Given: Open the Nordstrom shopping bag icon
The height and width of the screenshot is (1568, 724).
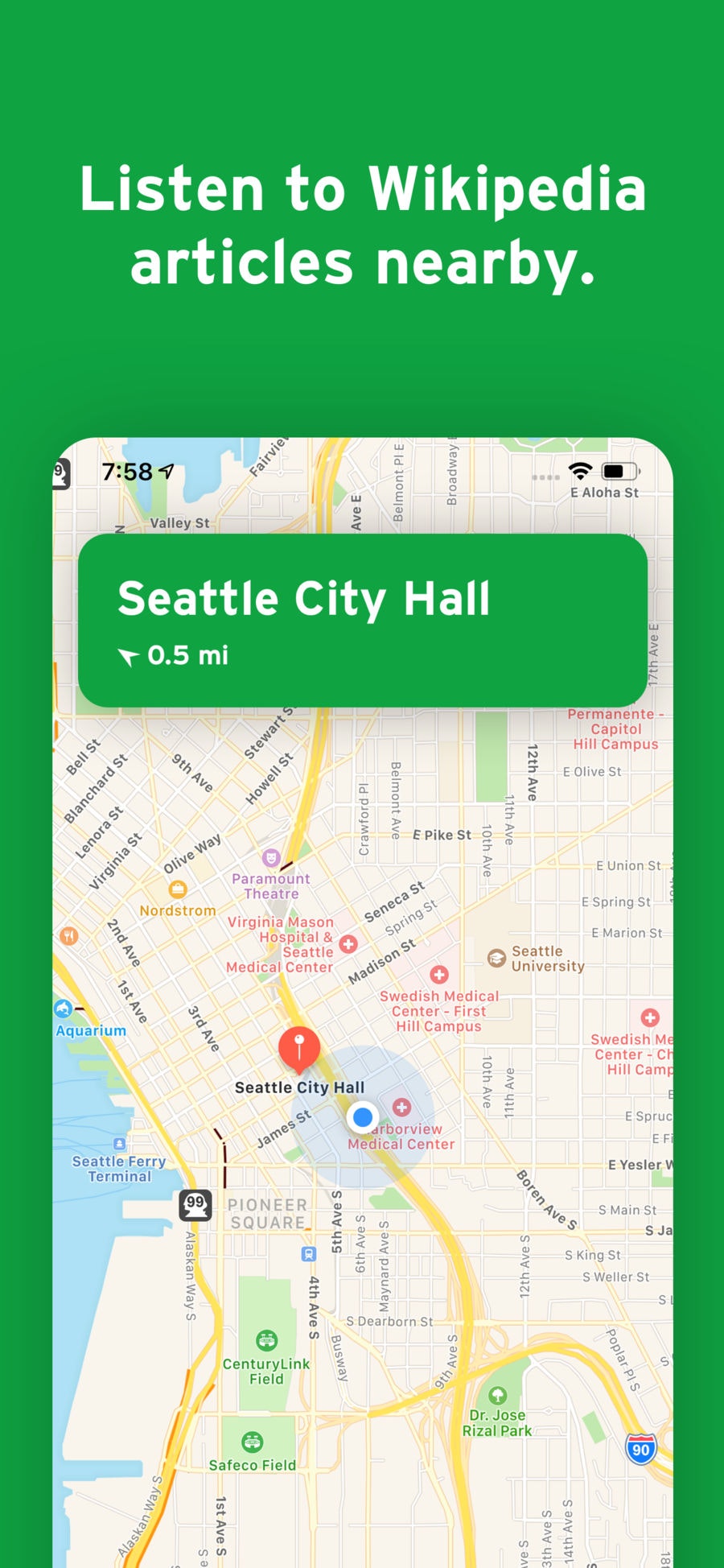Looking at the screenshot, I should [x=179, y=889].
